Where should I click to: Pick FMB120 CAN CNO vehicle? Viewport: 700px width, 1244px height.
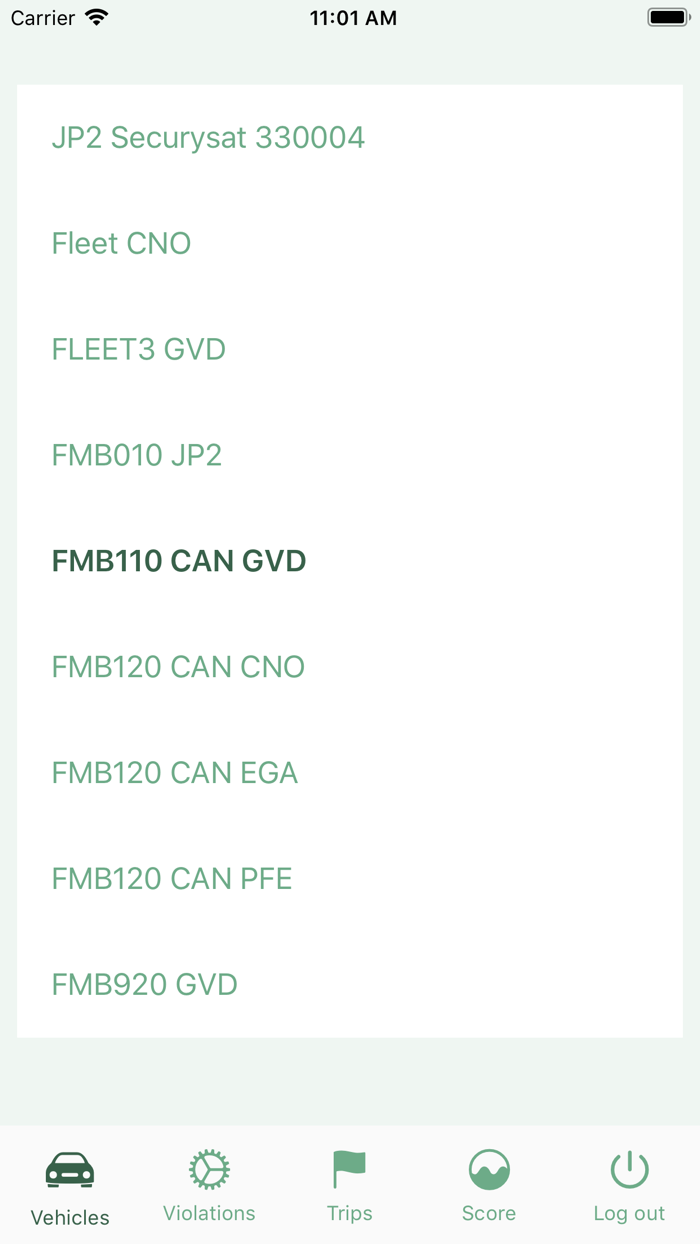point(178,668)
